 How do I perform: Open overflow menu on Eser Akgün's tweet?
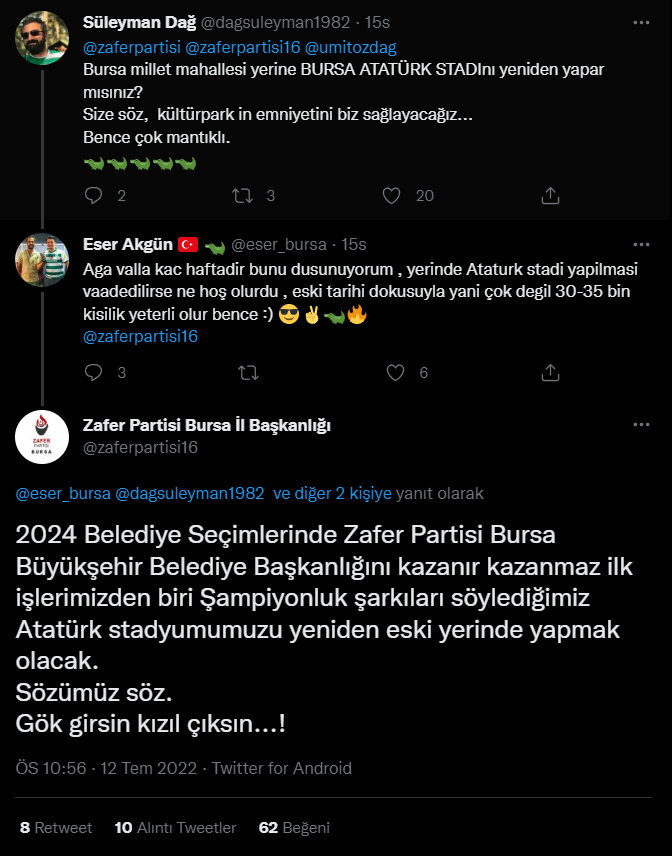click(640, 245)
